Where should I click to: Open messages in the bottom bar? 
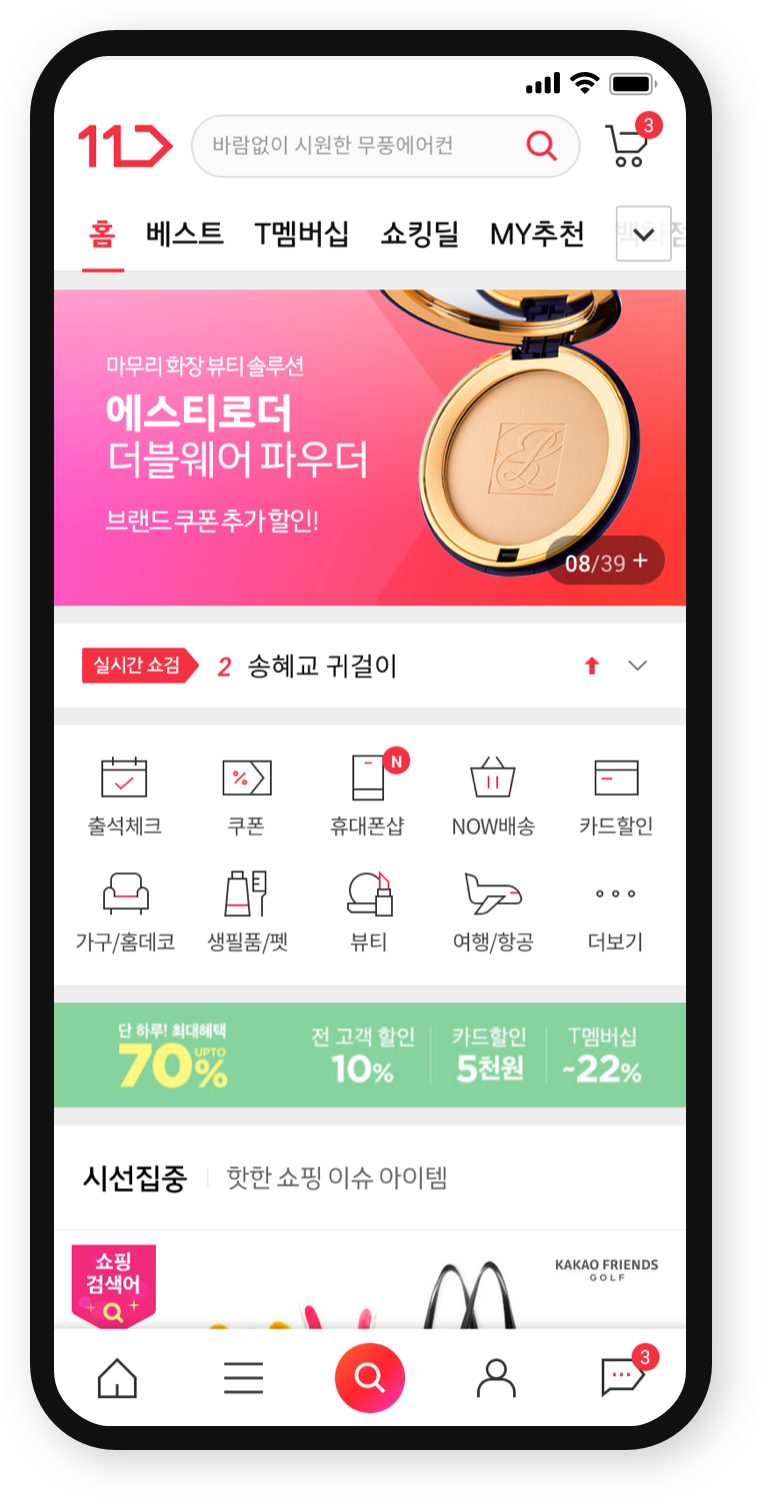coord(624,1378)
